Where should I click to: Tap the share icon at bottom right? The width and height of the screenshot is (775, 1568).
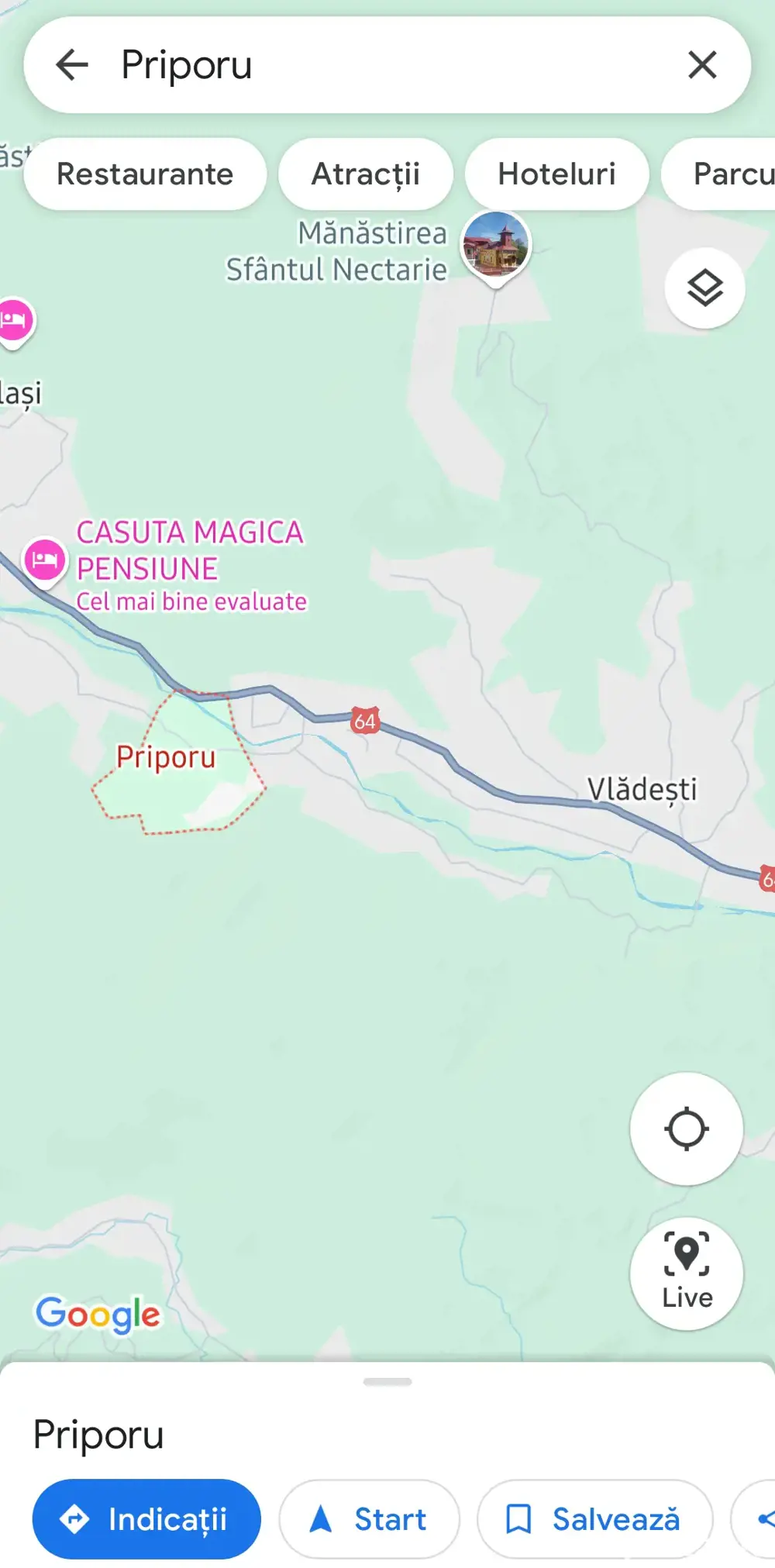(x=766, y=1518)
